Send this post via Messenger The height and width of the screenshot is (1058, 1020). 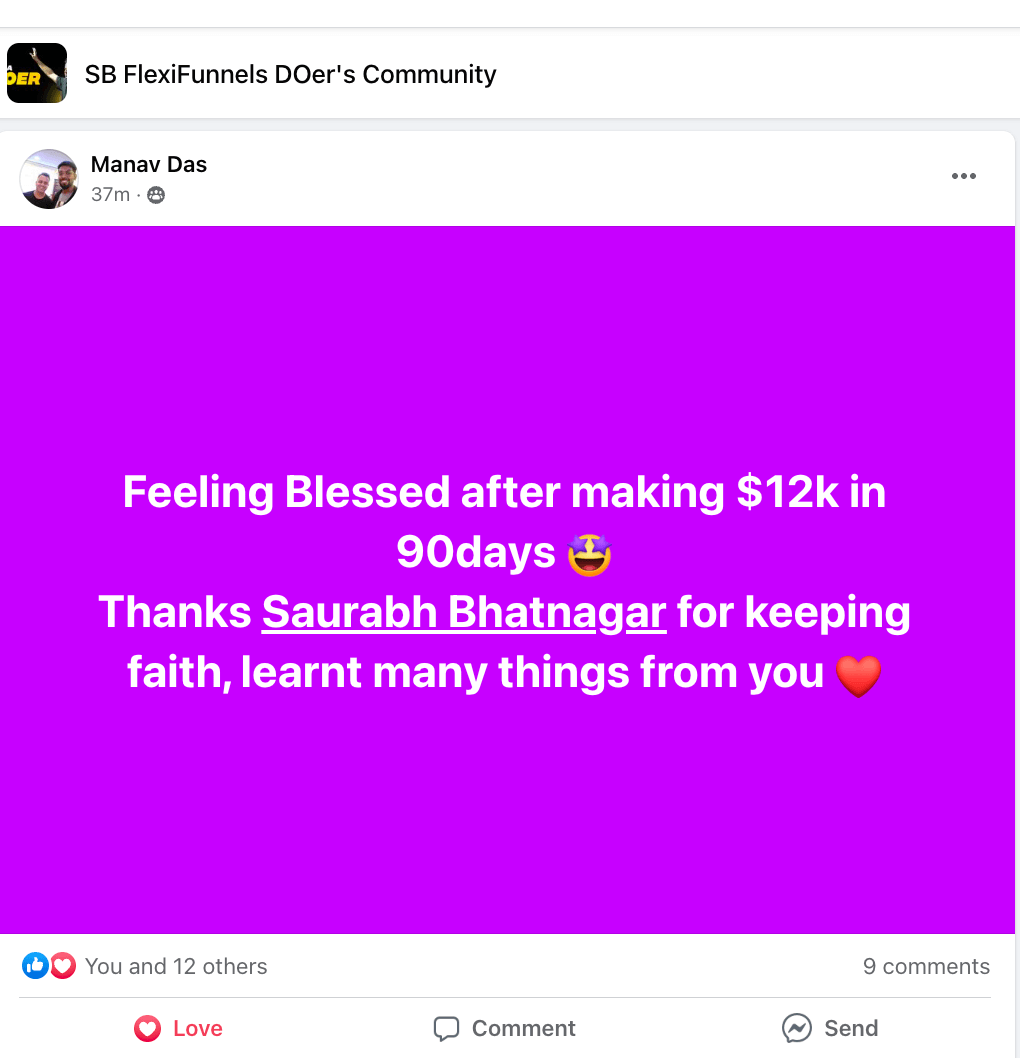[x=830, y=1029]
